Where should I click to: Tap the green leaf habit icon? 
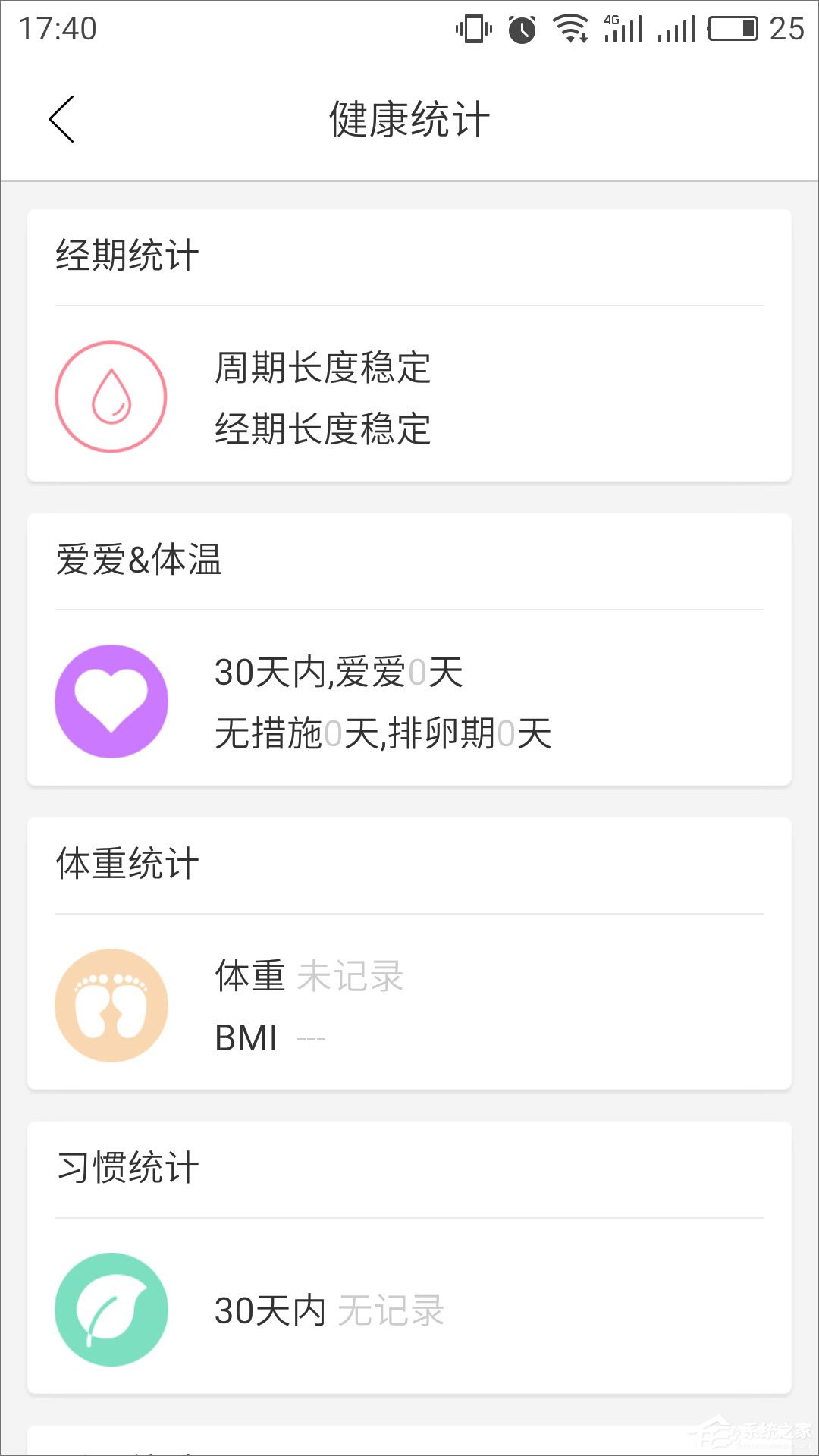coord(111,1308)
